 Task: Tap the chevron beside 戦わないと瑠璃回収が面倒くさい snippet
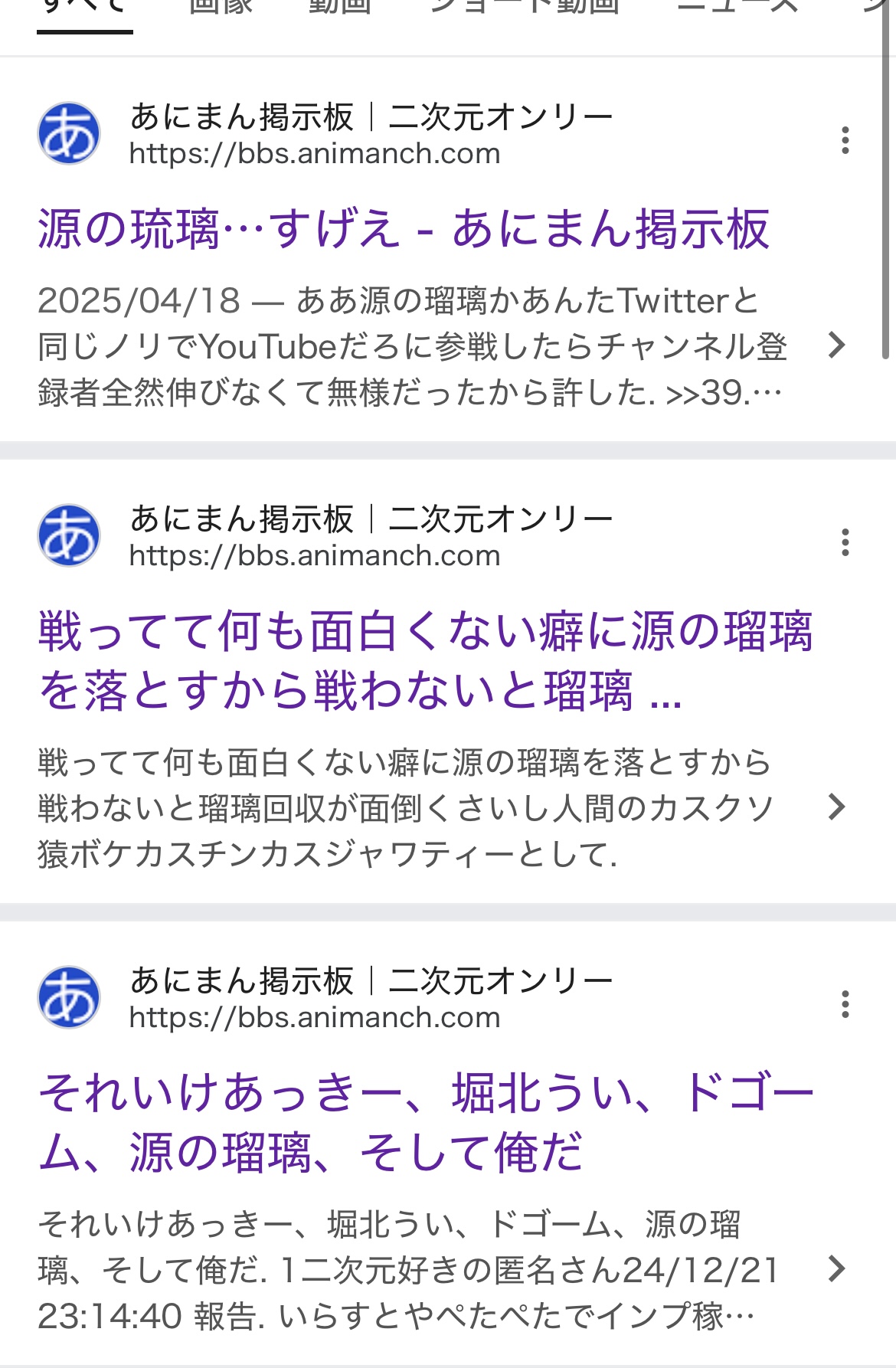[x=837, y=807]
